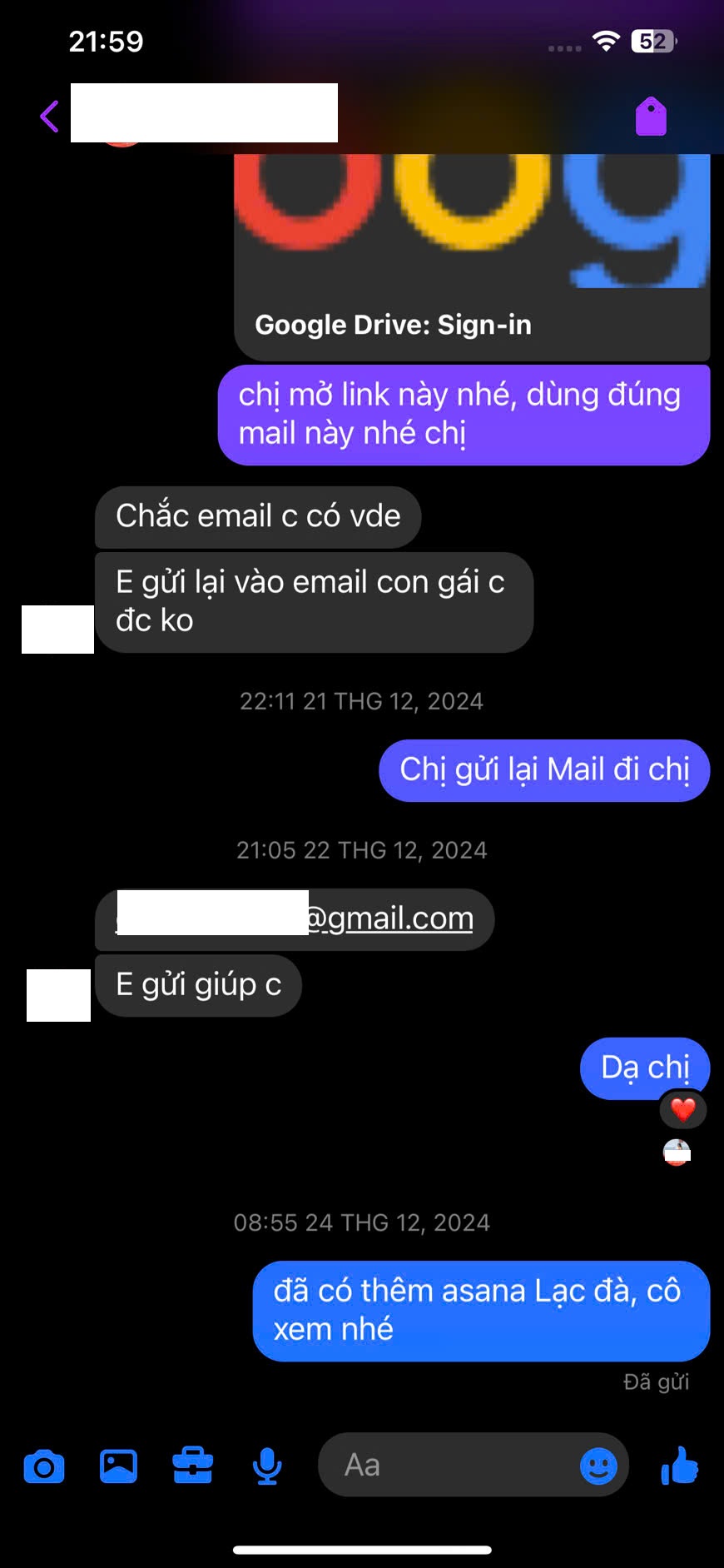Viewport: 724px width, 1568px height.
Task: Send a thumbs-up like
Action: coord(680,1466)
